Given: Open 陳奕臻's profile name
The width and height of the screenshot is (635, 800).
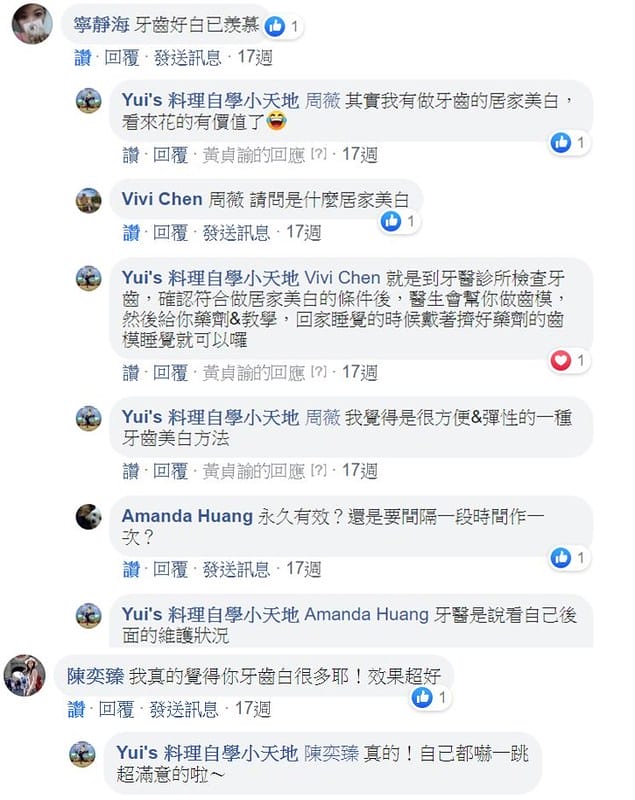Looking at the screenshot, I should click(x=88, y=676).
